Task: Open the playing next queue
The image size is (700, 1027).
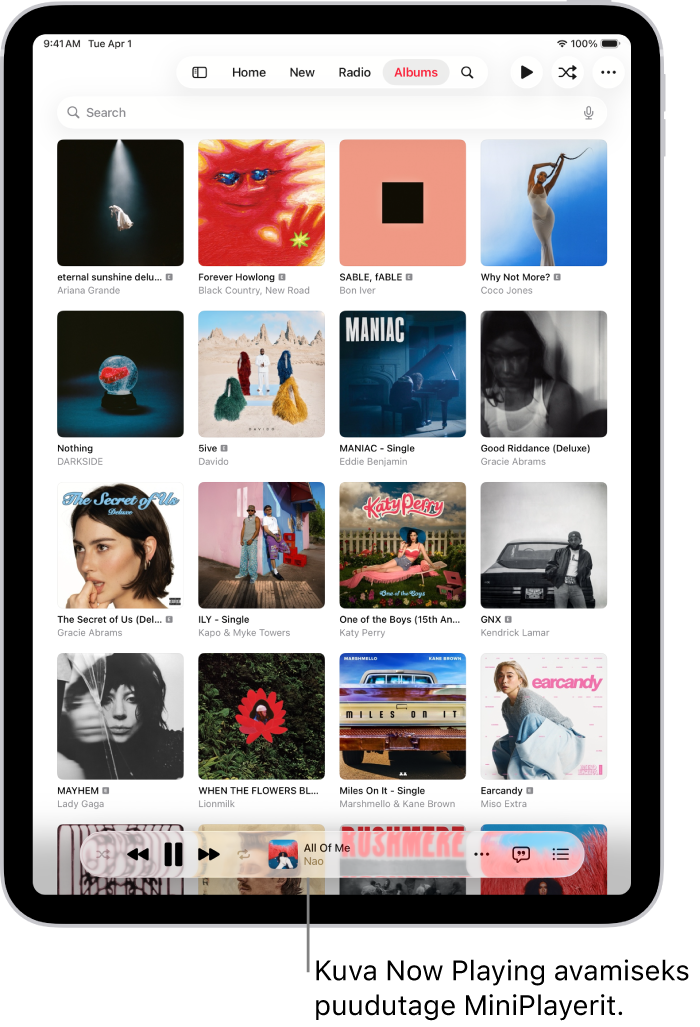Action: (x=561, y=854)
